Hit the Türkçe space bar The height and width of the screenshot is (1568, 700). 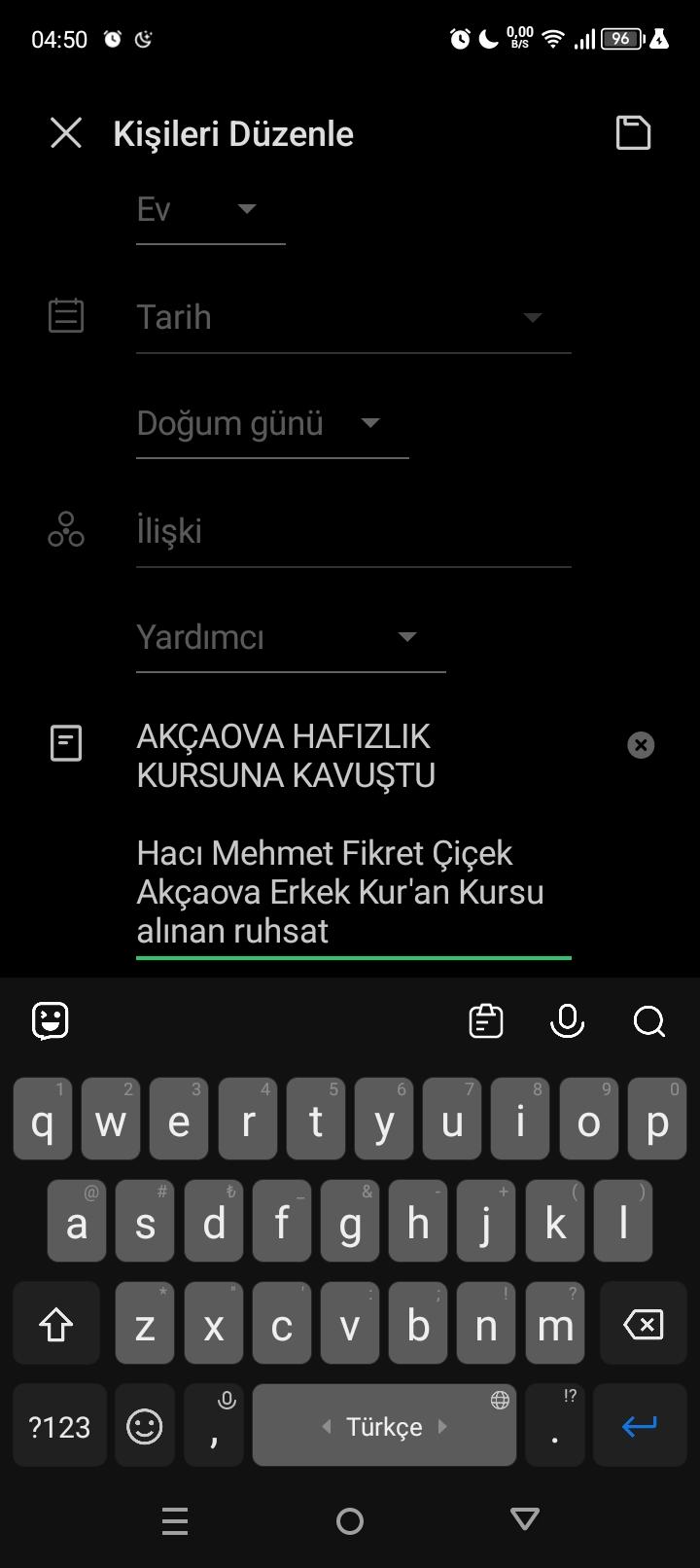click(384, 1426)
